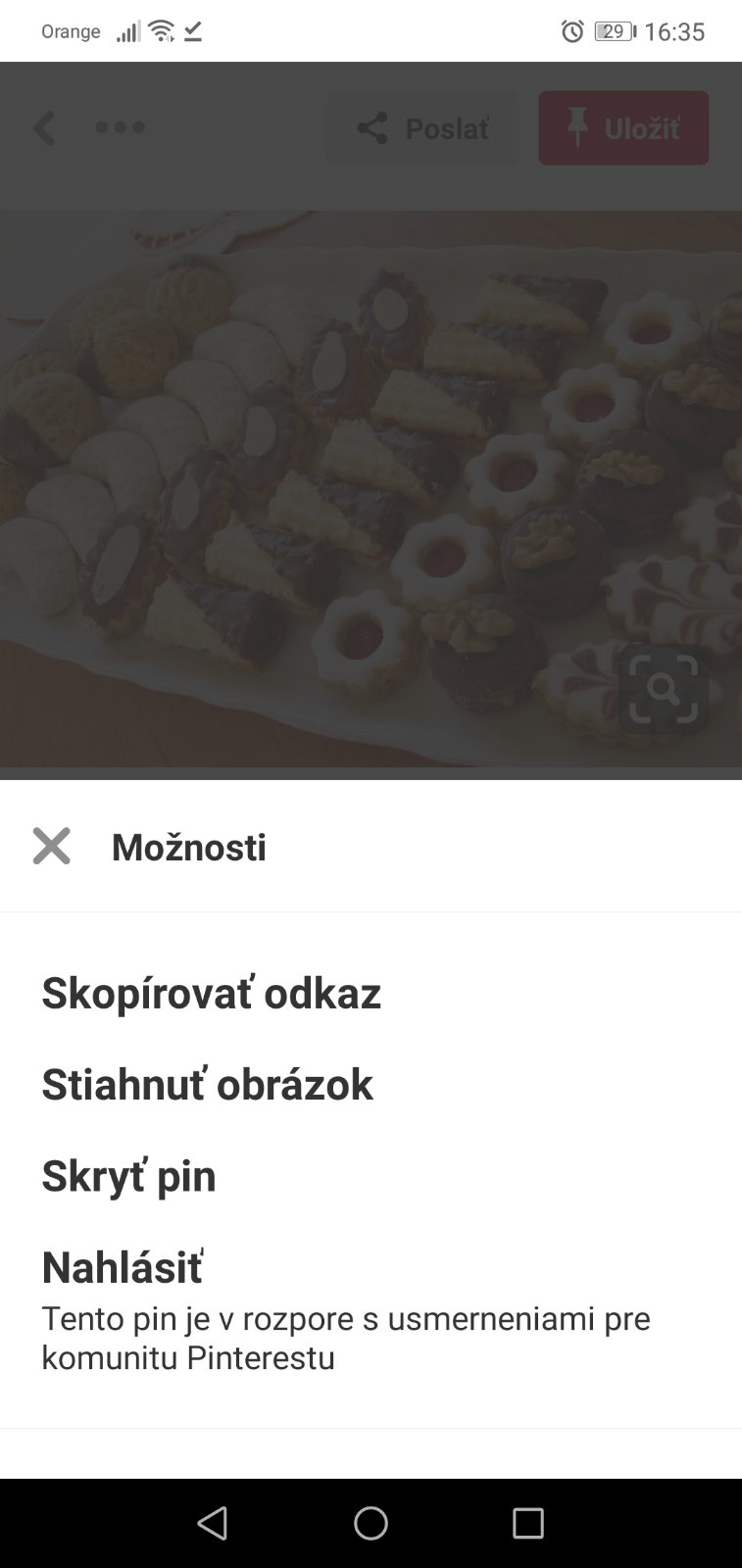Screen dimensions: 742x1568
Task: Choose Stiahnuť obrázok to download image
Action: tap(207, 1084)
